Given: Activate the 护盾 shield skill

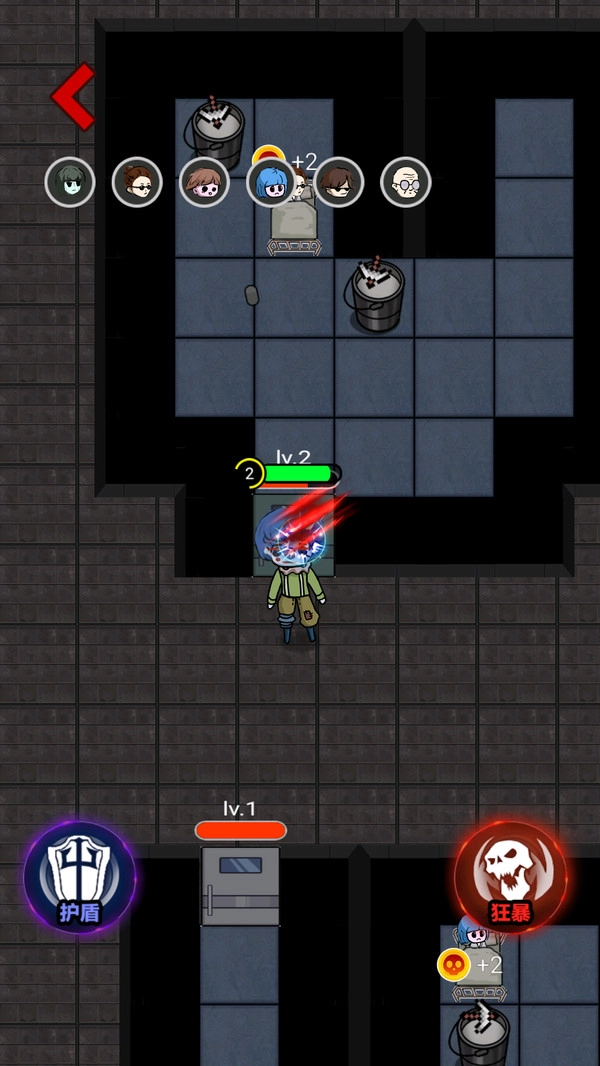Looking at the screenshot, I should click(80, 878).
